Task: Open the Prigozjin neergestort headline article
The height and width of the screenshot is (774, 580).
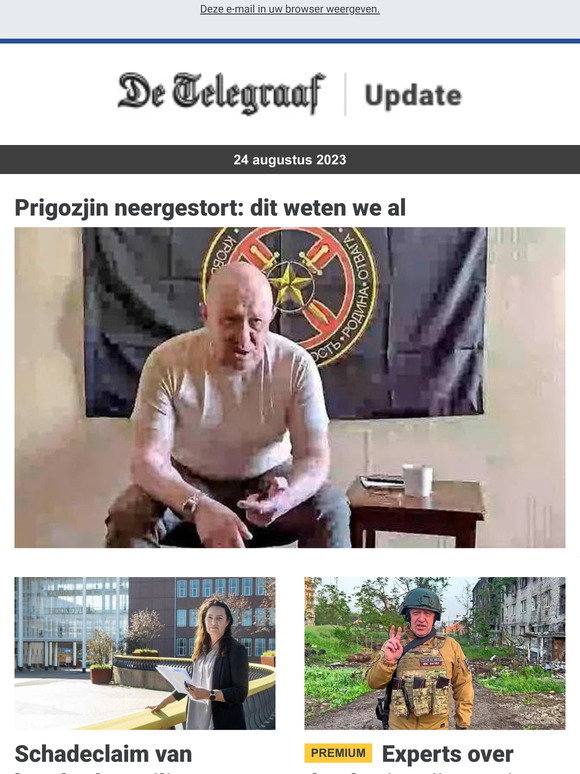Action: (210, 208)
